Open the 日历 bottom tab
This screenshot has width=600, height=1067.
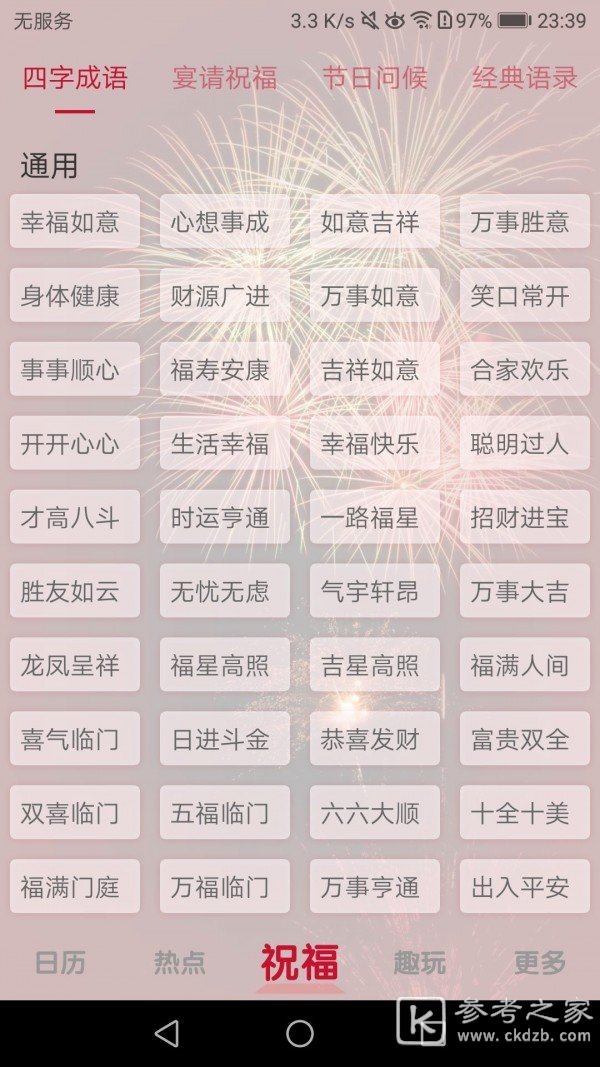pos(60,963)
